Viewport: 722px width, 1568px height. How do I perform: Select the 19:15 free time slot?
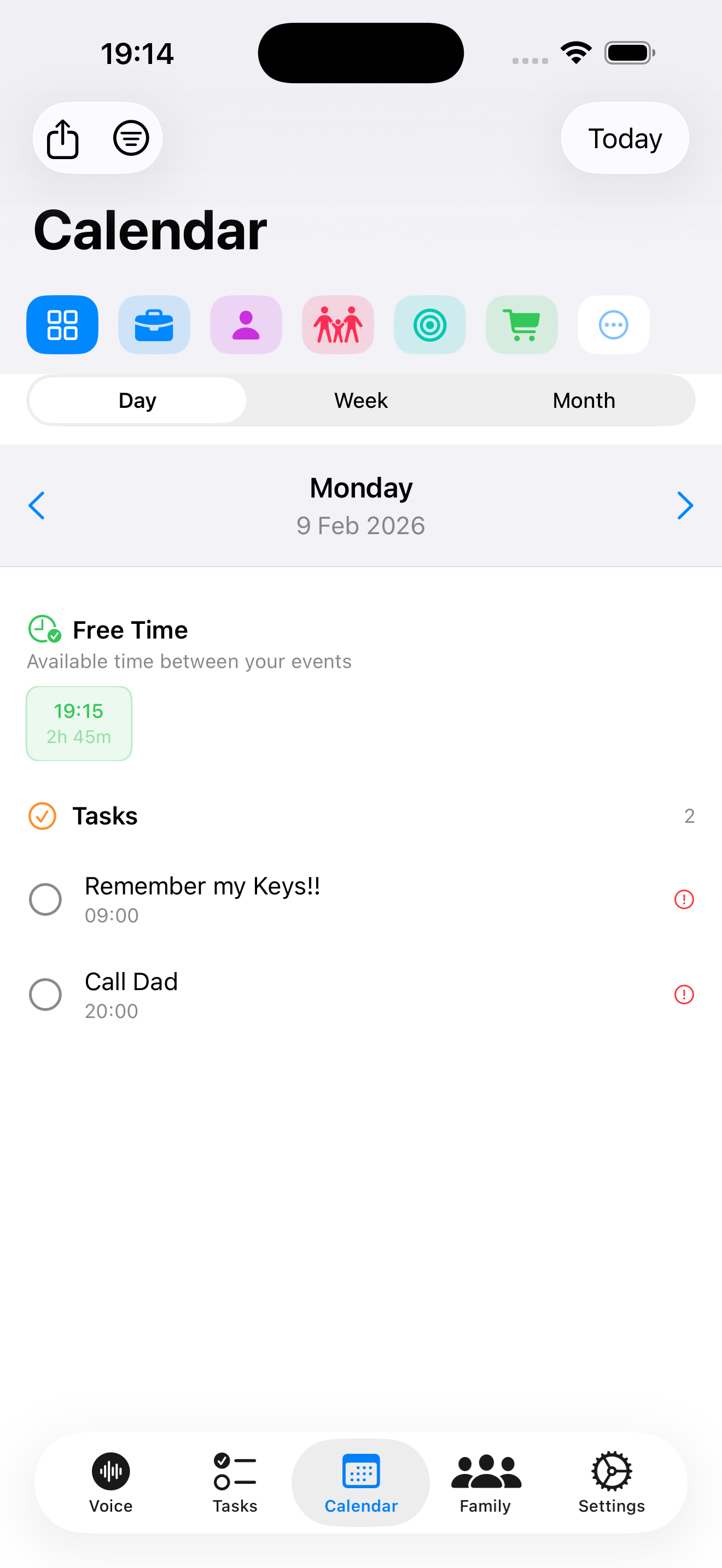79,723
